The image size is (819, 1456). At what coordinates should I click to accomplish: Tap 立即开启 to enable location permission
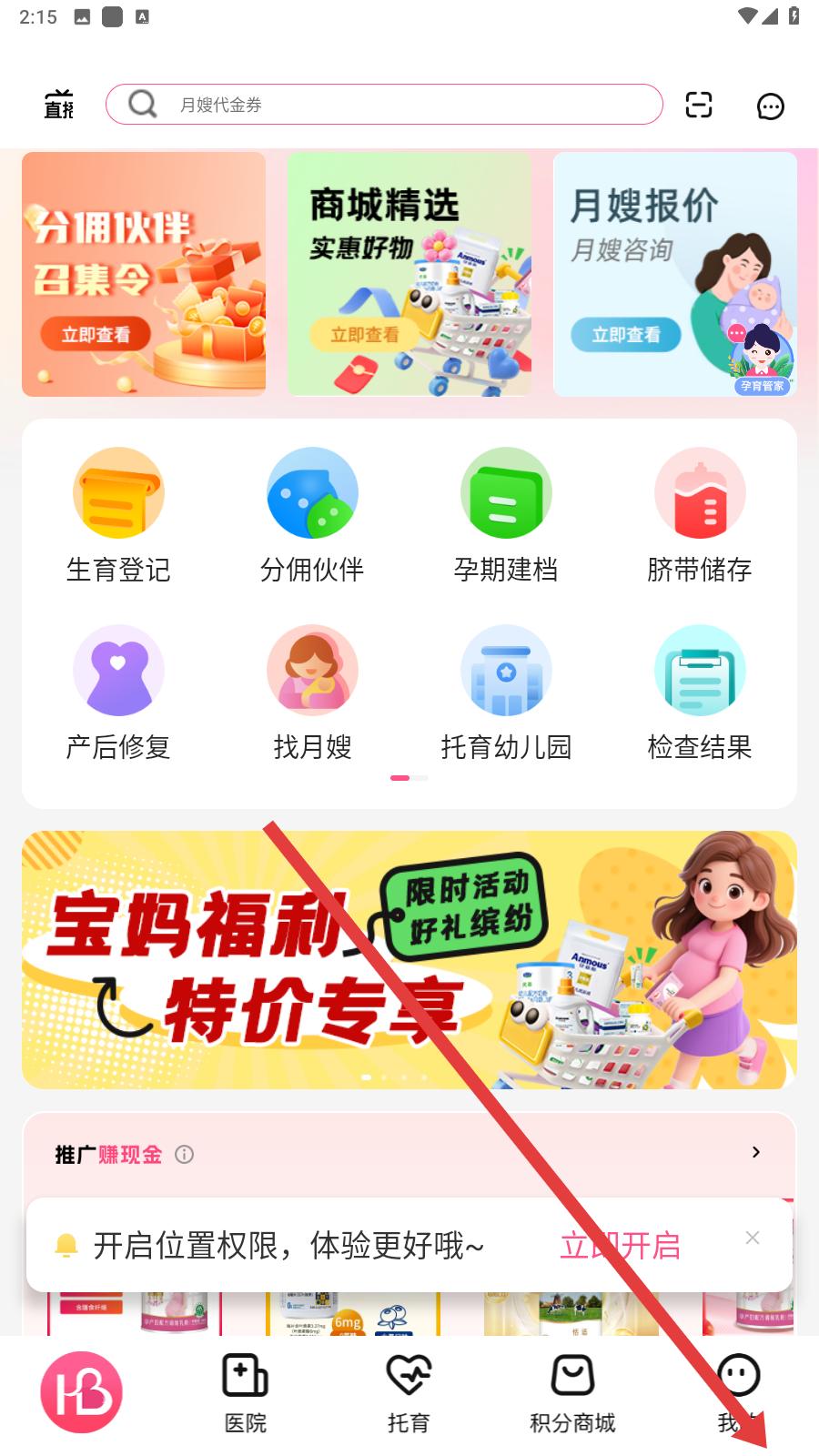coord(620,1245)
